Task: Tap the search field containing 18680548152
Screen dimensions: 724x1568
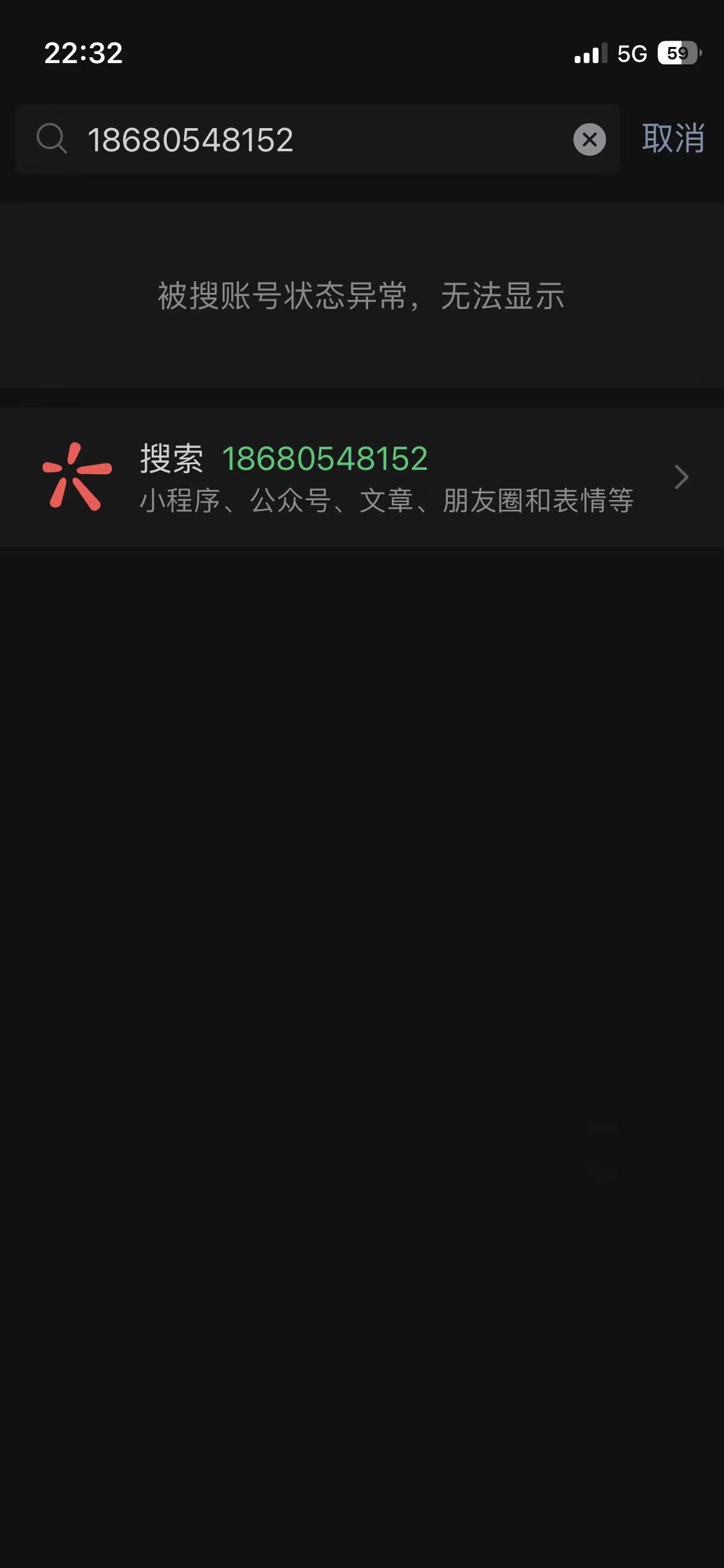Action: (x=309, y=140)
